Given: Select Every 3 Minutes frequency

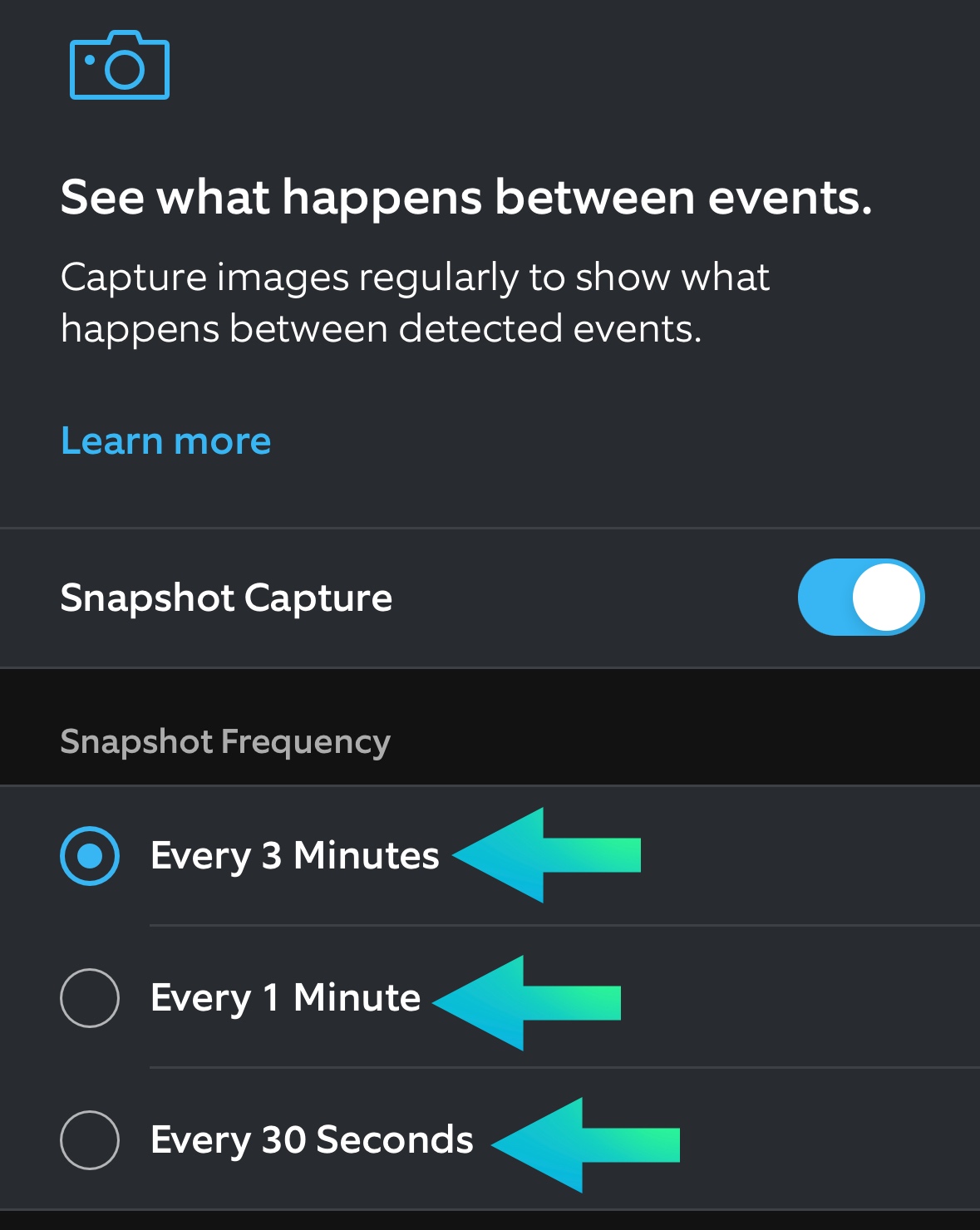Looking at the screenshot, I should point(90,855).
